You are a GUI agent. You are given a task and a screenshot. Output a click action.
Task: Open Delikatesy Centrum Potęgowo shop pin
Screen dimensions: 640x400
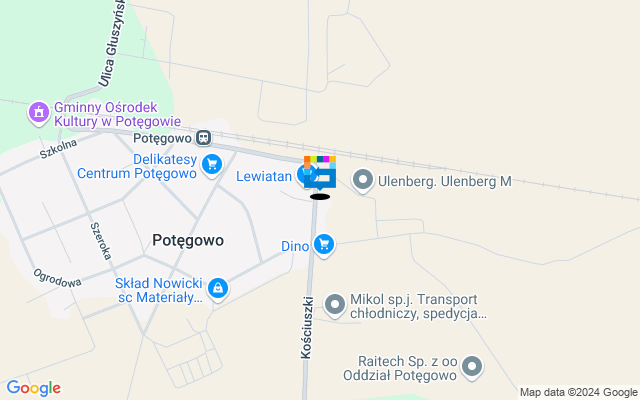click(x=211, y=165)
